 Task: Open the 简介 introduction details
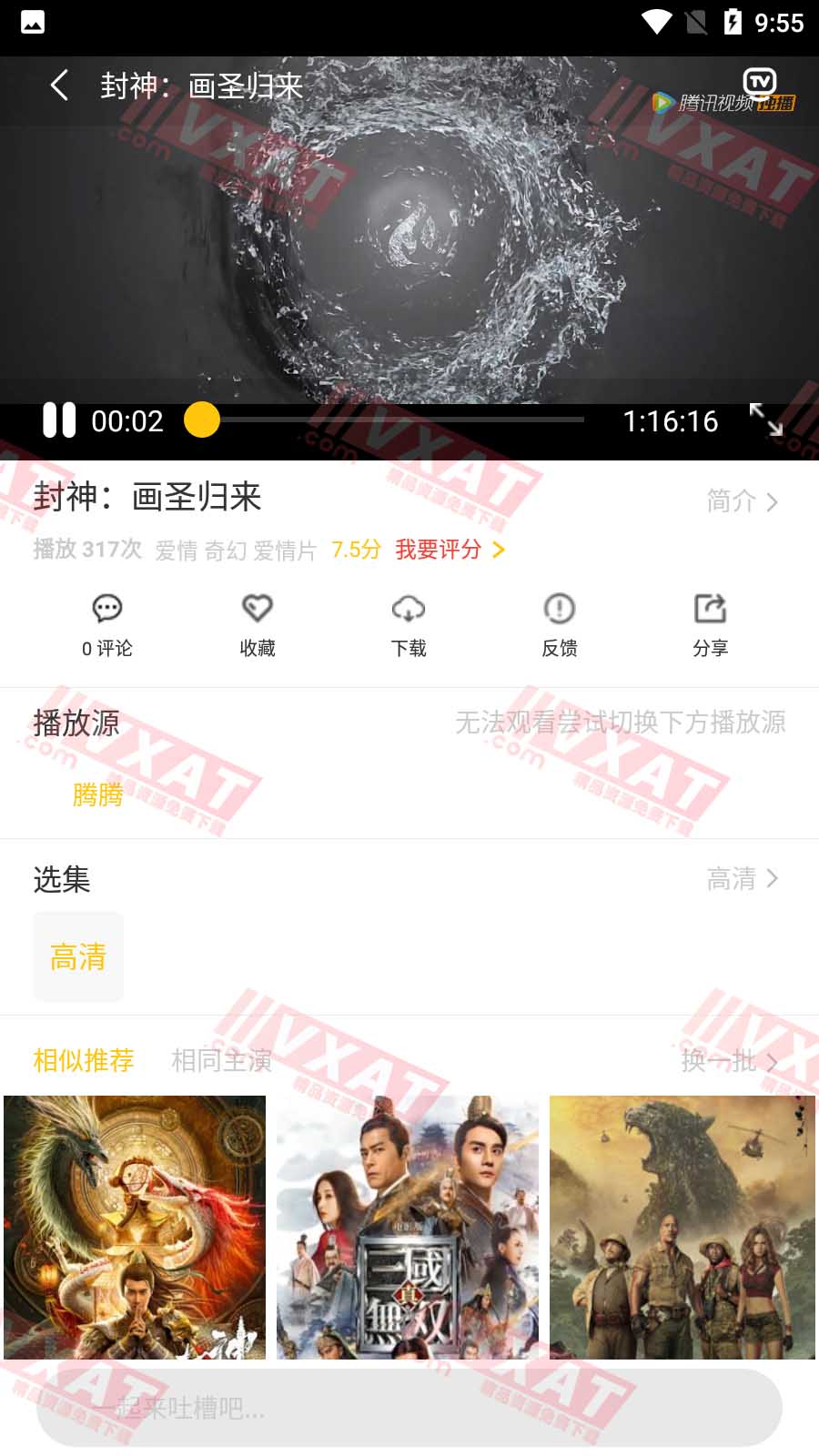[x=742, y=500]
